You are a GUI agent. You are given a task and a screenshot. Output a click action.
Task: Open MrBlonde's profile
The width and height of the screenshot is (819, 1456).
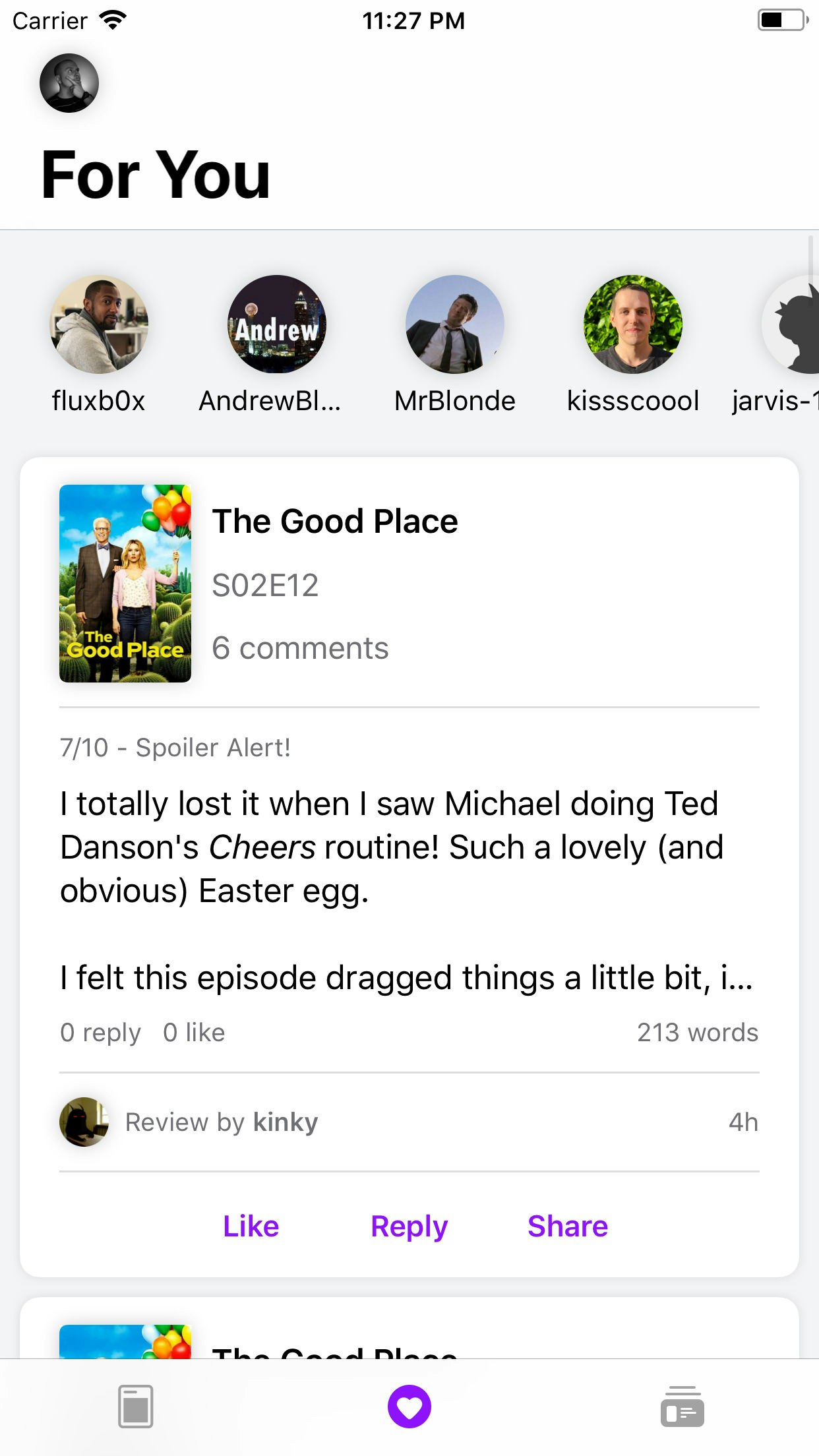click(x=455, y=324)
